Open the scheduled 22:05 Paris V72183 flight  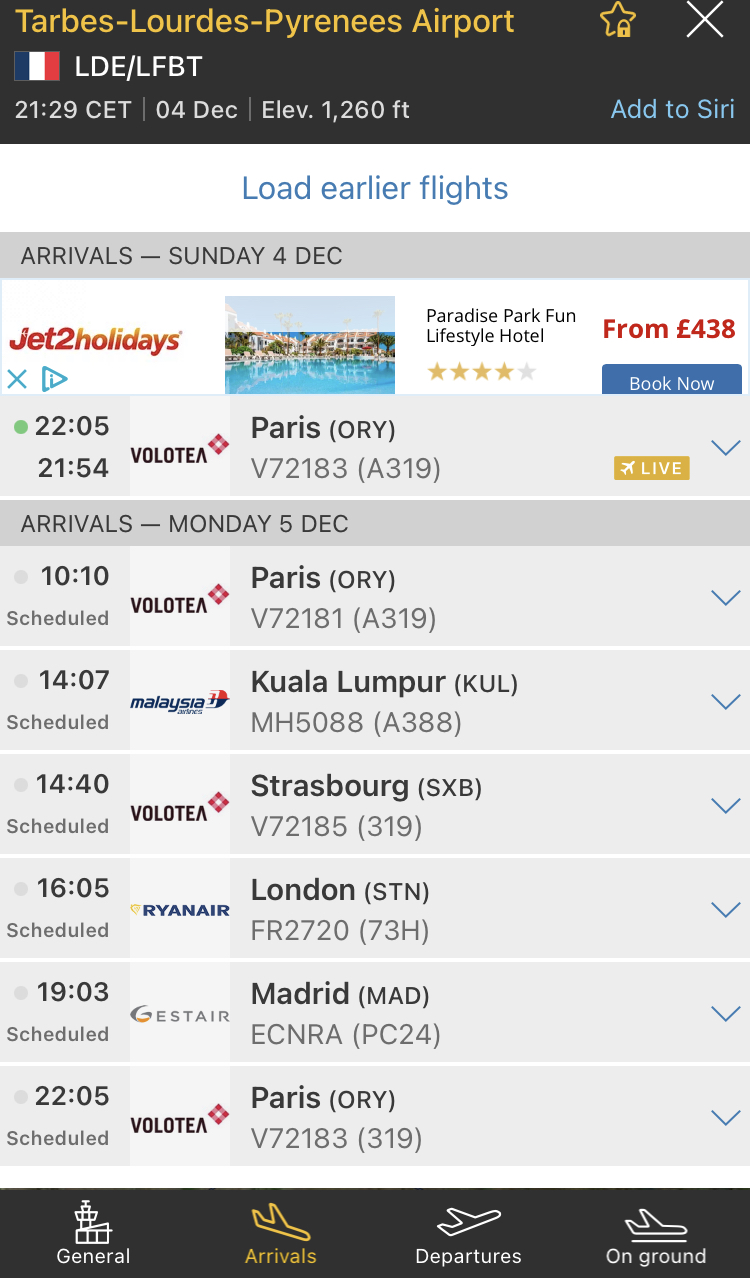[375, 1117]
